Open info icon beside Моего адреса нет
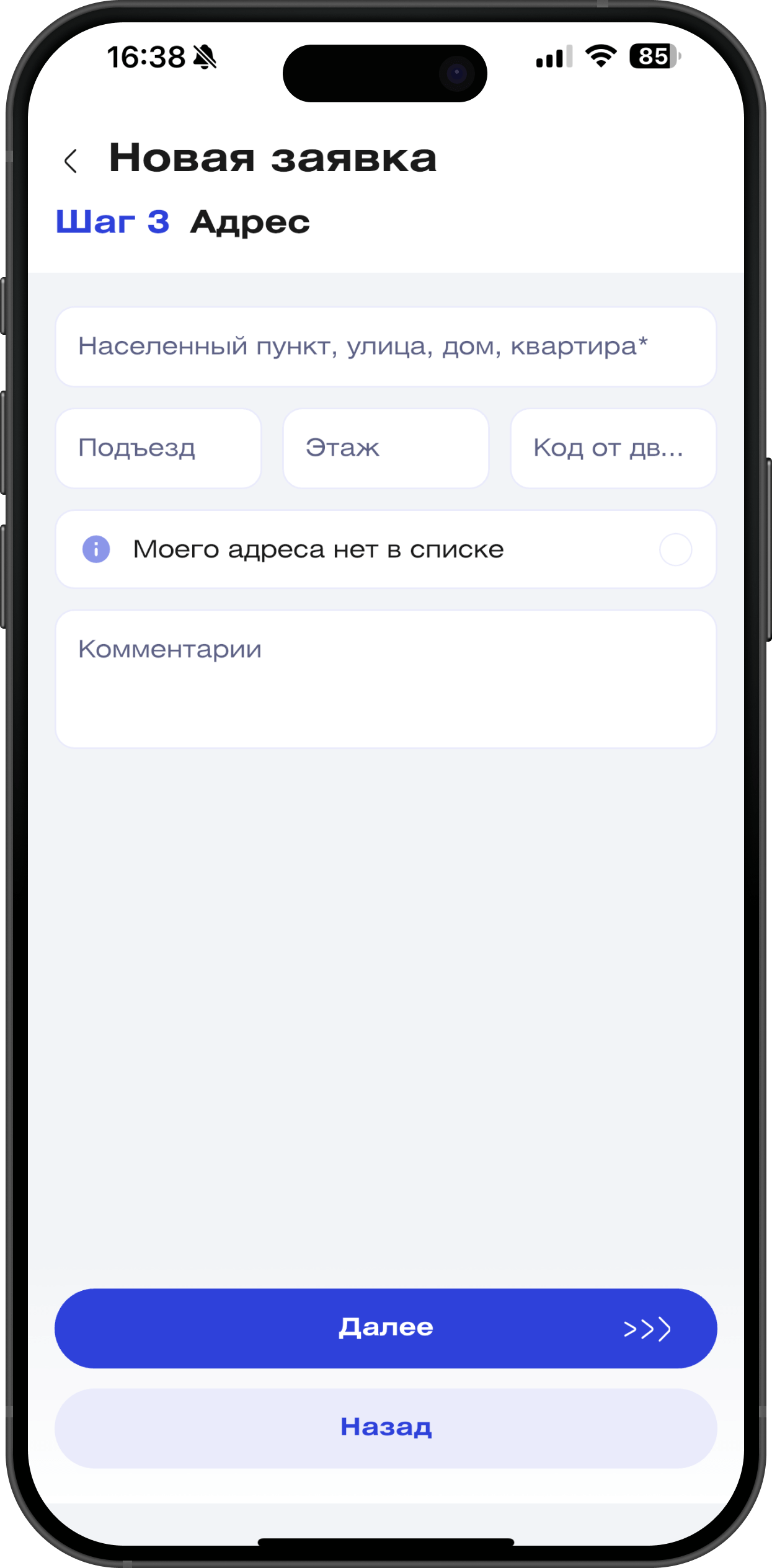This screenshot has width=772, height=1568. point(96,549)
